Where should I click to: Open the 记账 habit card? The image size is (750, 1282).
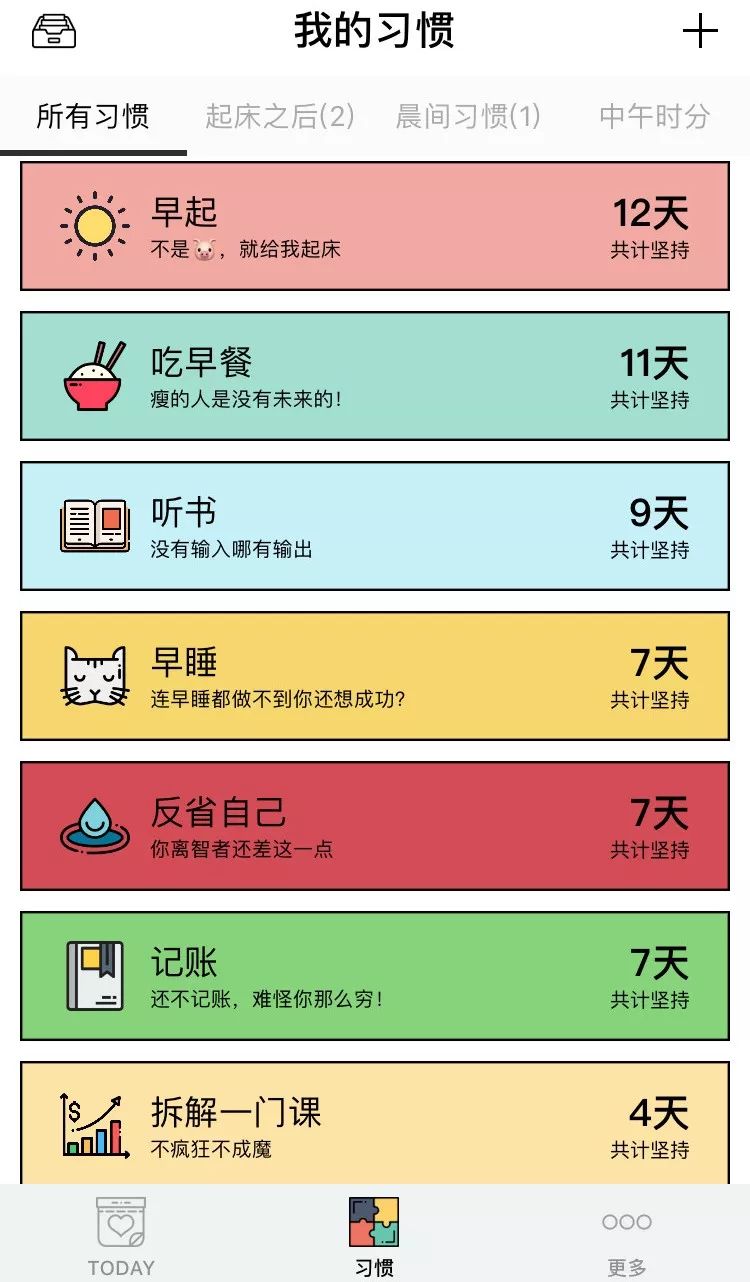click(375, 976)
